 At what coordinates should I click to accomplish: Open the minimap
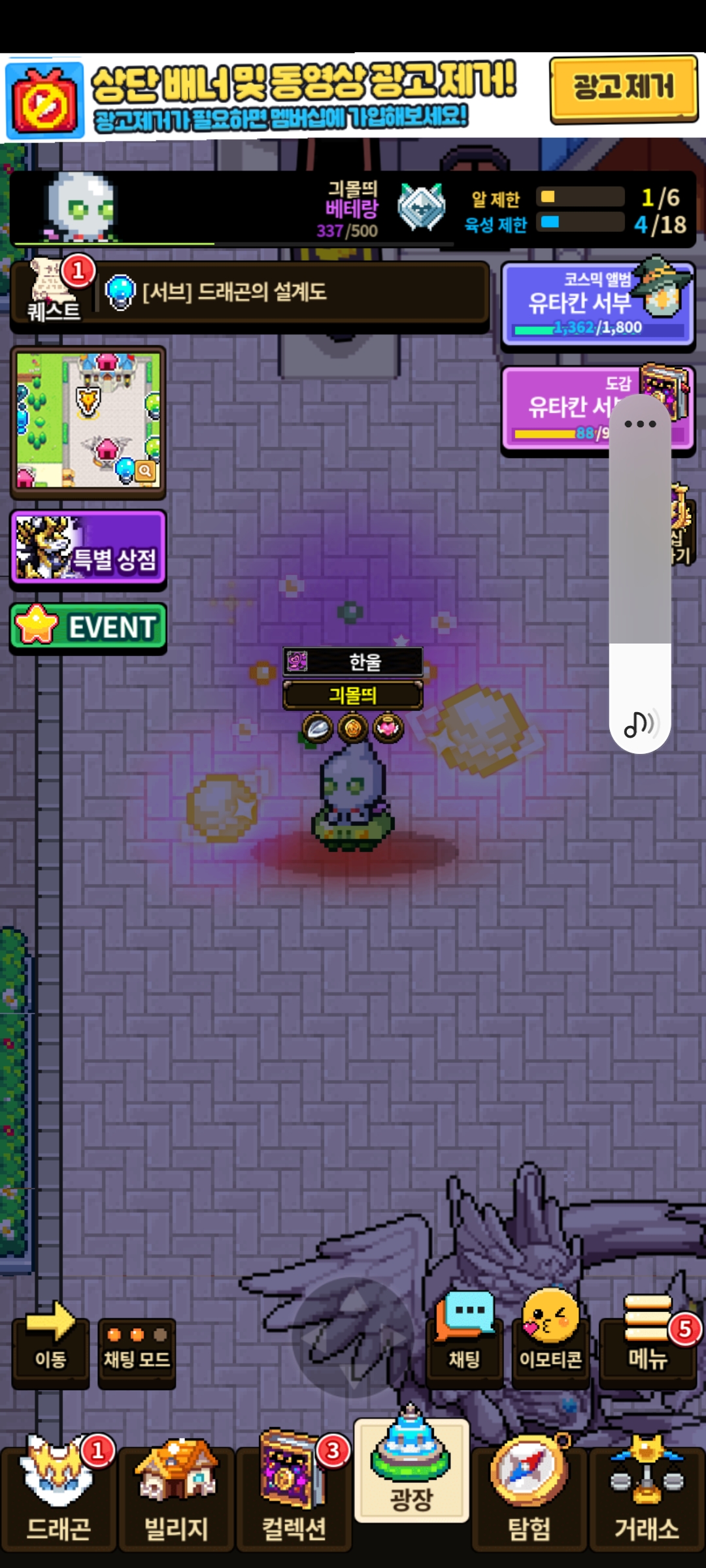click(88, 421)
